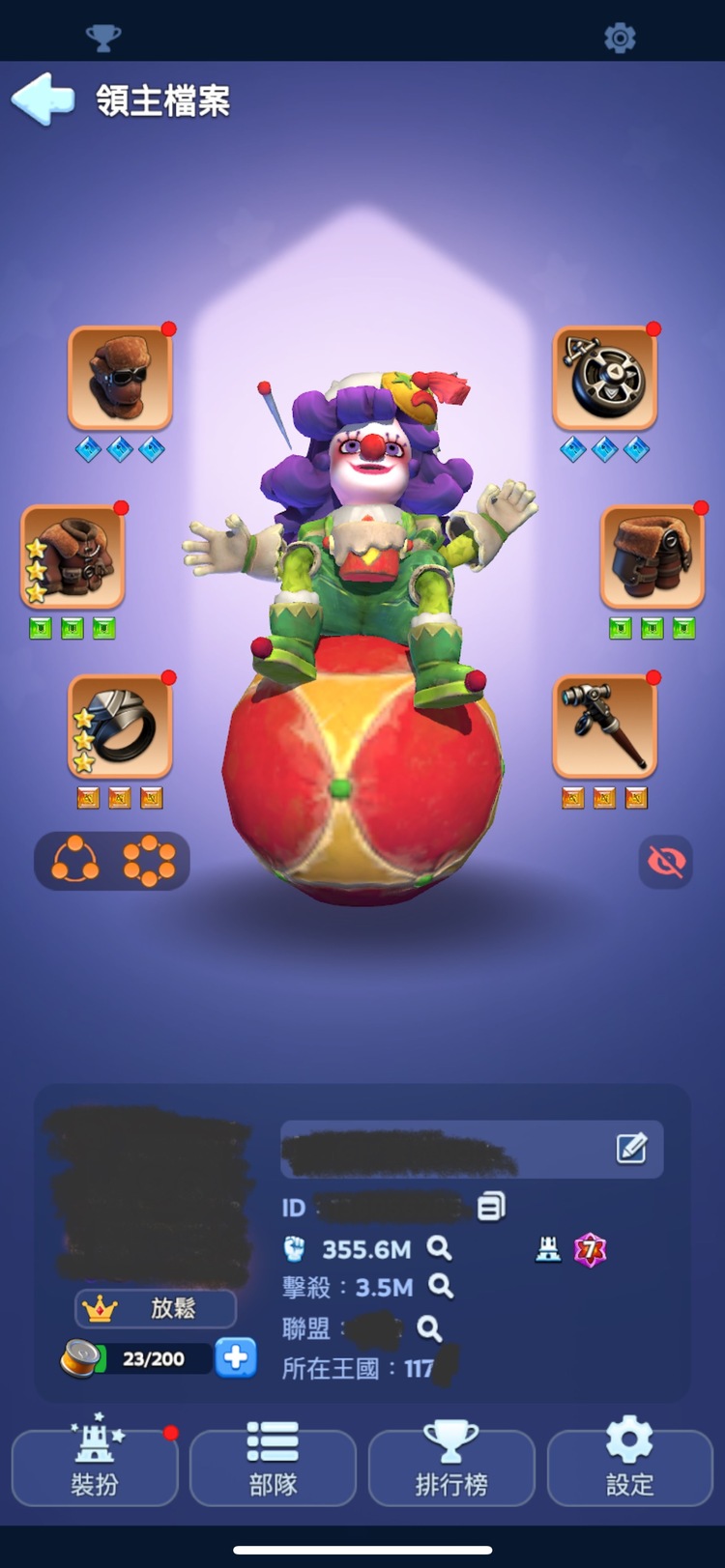This screenshot has width=725, height=1568.
Task: Tap the three-circle orange icon
Action: (x=75, y=860)
